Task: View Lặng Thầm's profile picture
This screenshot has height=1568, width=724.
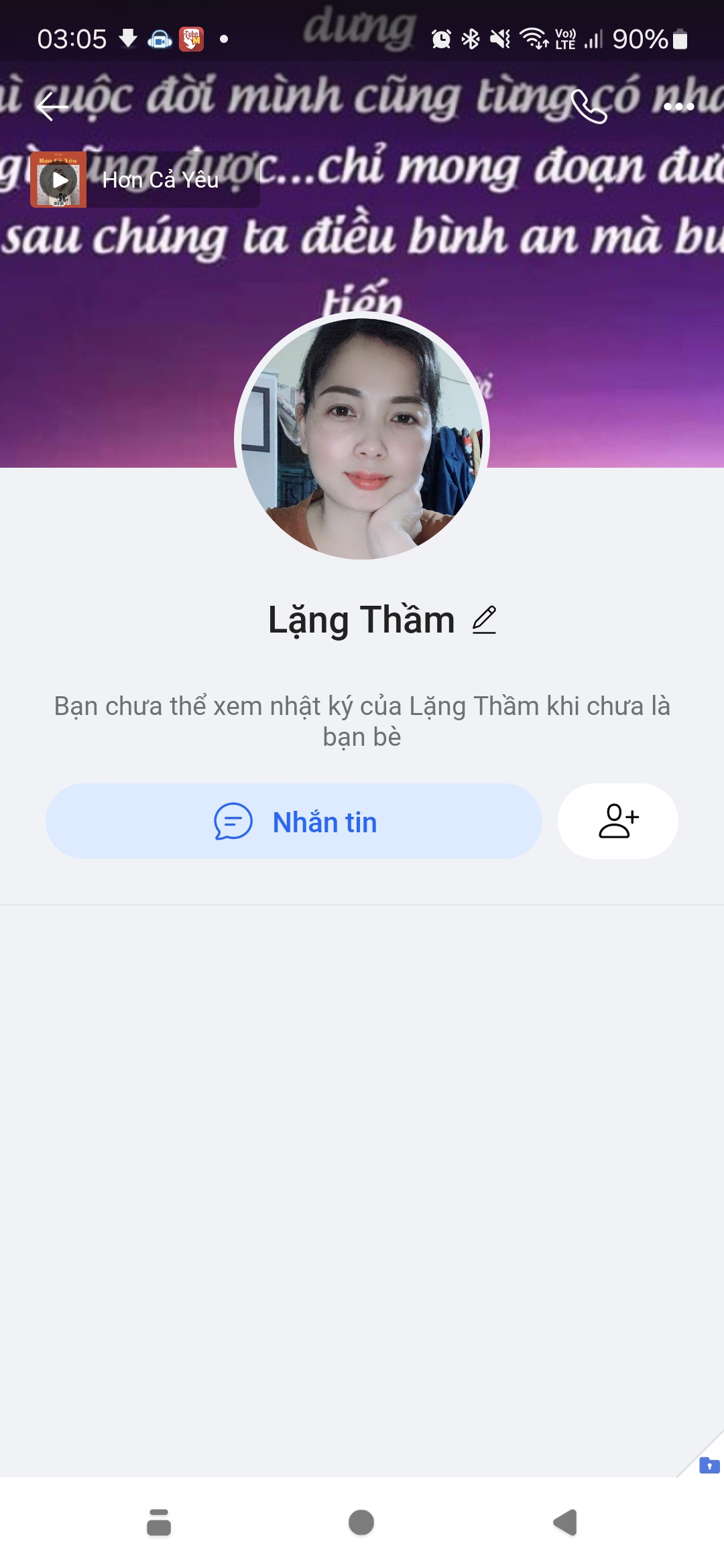Action: click(x=362, y=437)
